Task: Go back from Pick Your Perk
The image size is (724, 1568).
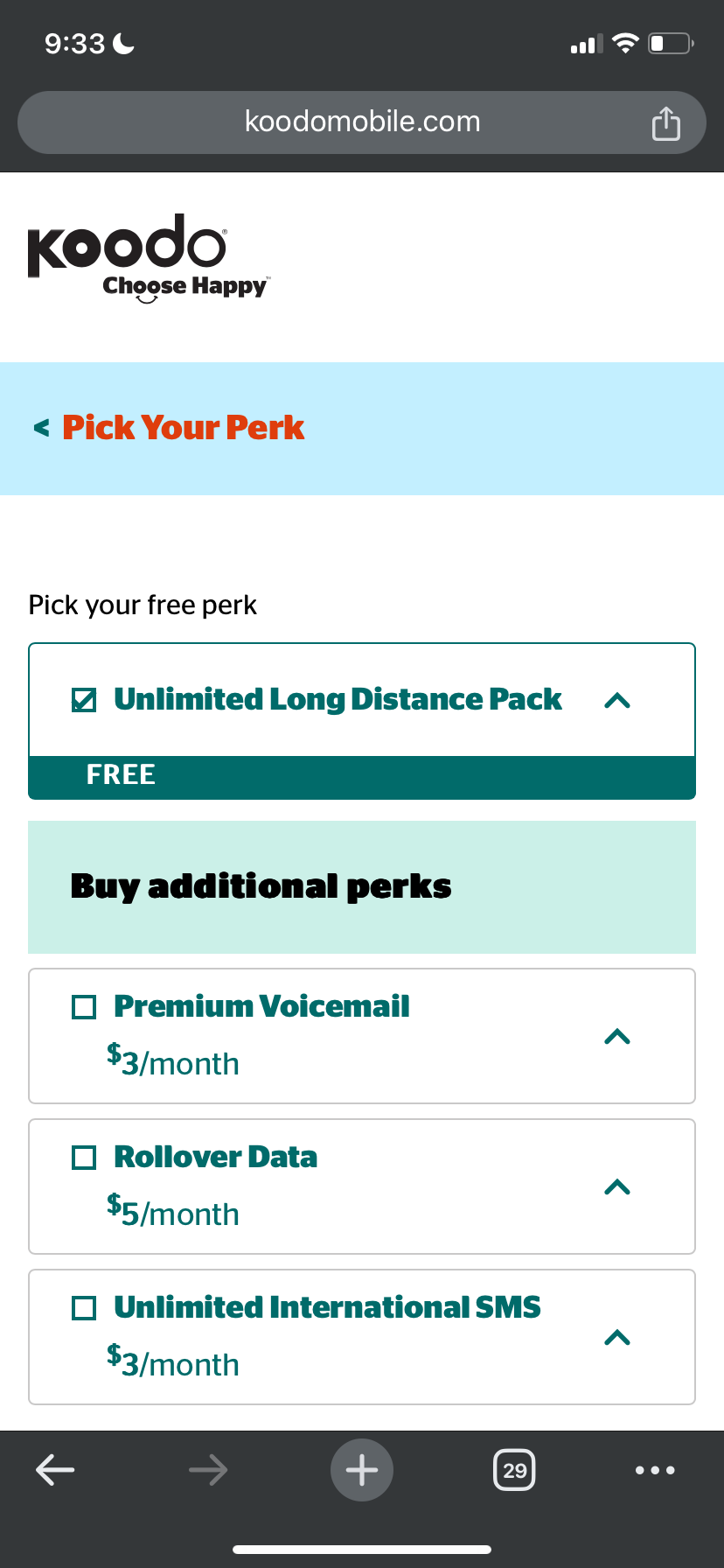Action: coord(41,428)
